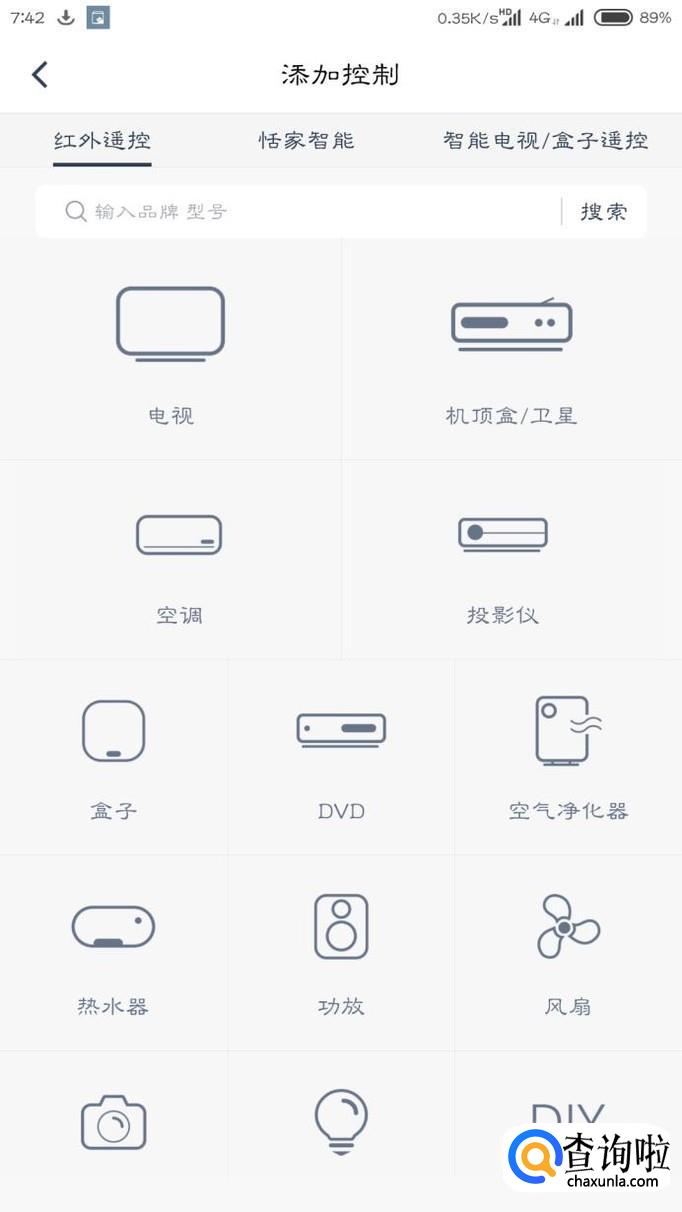The width and height of the screenshot is (682, 1212).
Task: Select the camera device tile
Action: click(x=114, y=1122)
